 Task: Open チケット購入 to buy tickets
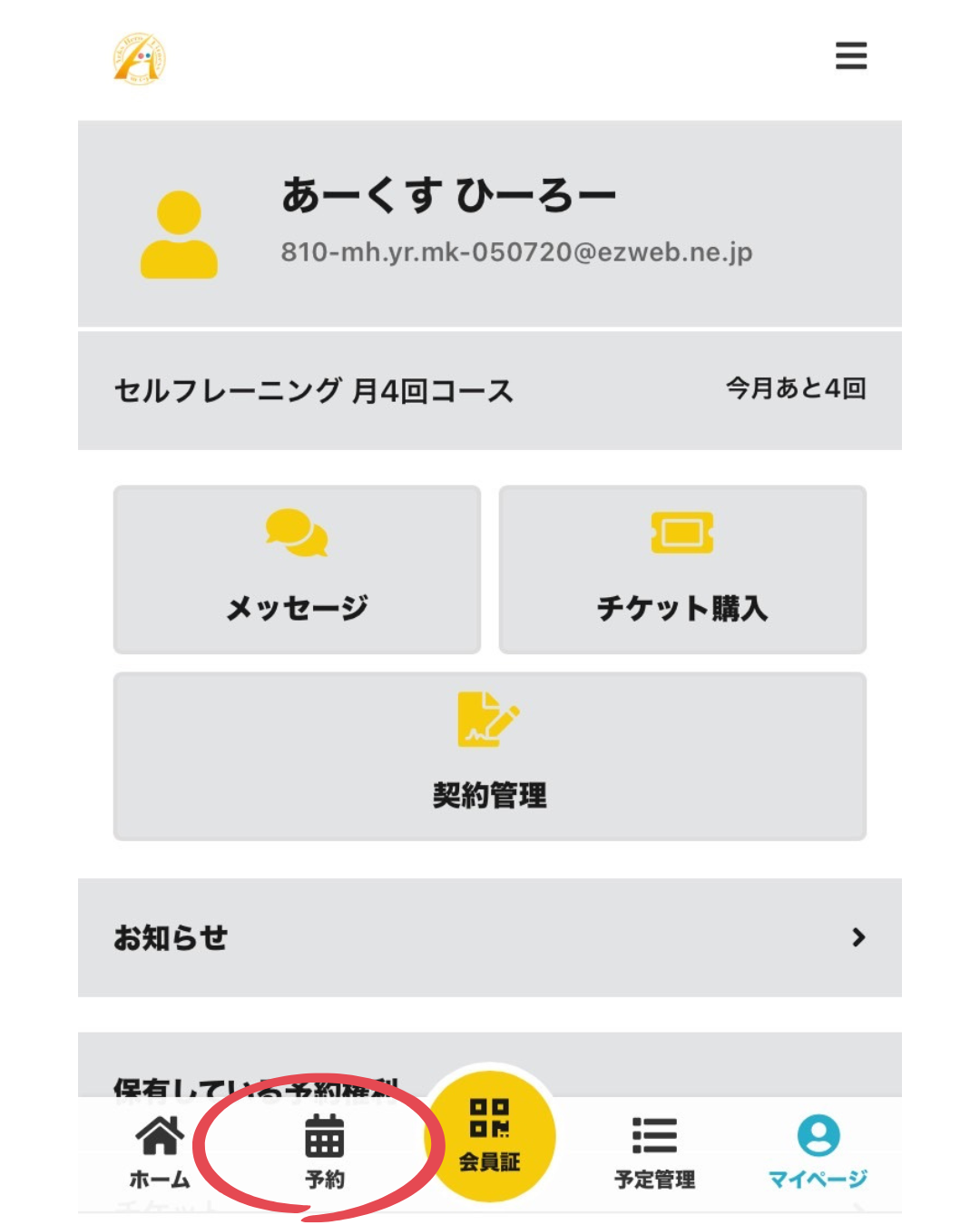[x=682, y=569]
